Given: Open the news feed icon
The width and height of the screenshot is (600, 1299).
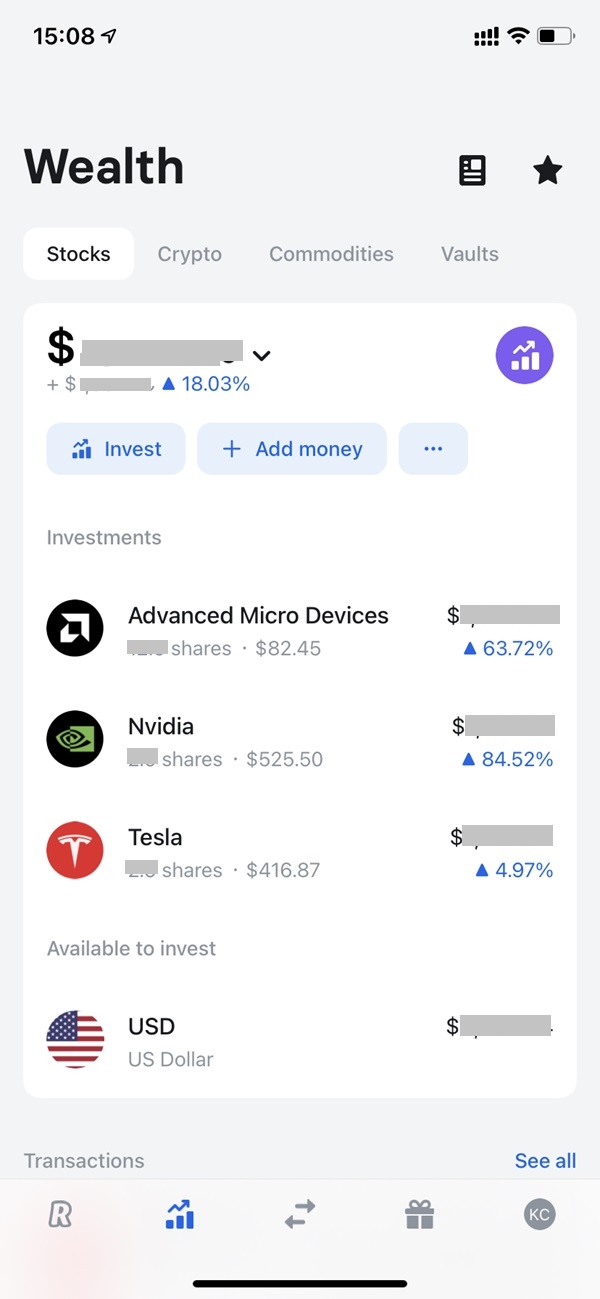Looking at the screenshot, I should pos(472,170).
